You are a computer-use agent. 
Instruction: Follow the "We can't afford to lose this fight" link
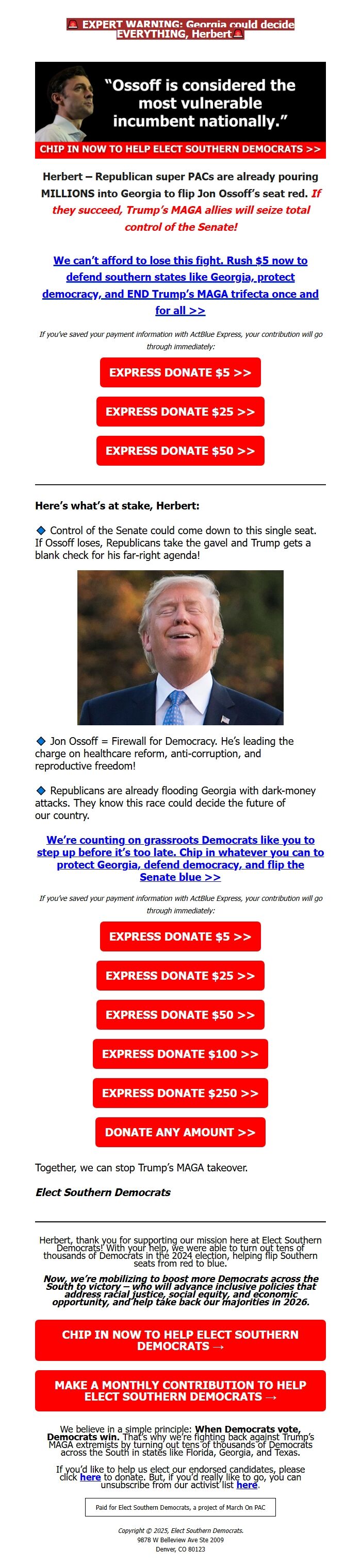180,285
